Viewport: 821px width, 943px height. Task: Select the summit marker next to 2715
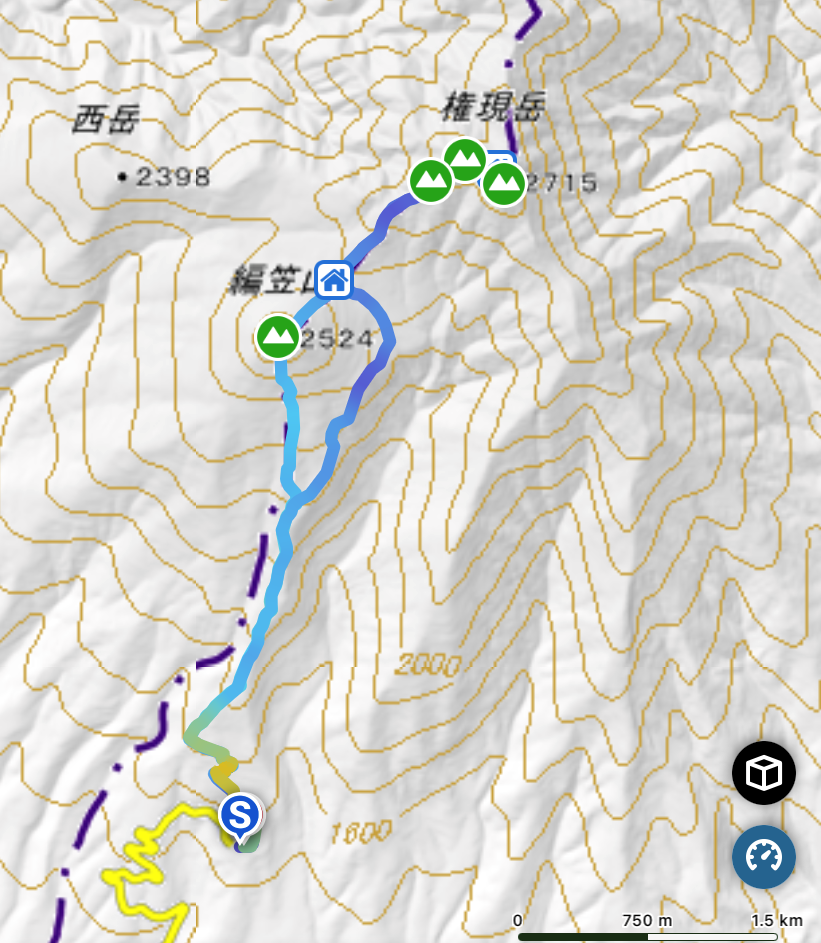coord(503,183)
